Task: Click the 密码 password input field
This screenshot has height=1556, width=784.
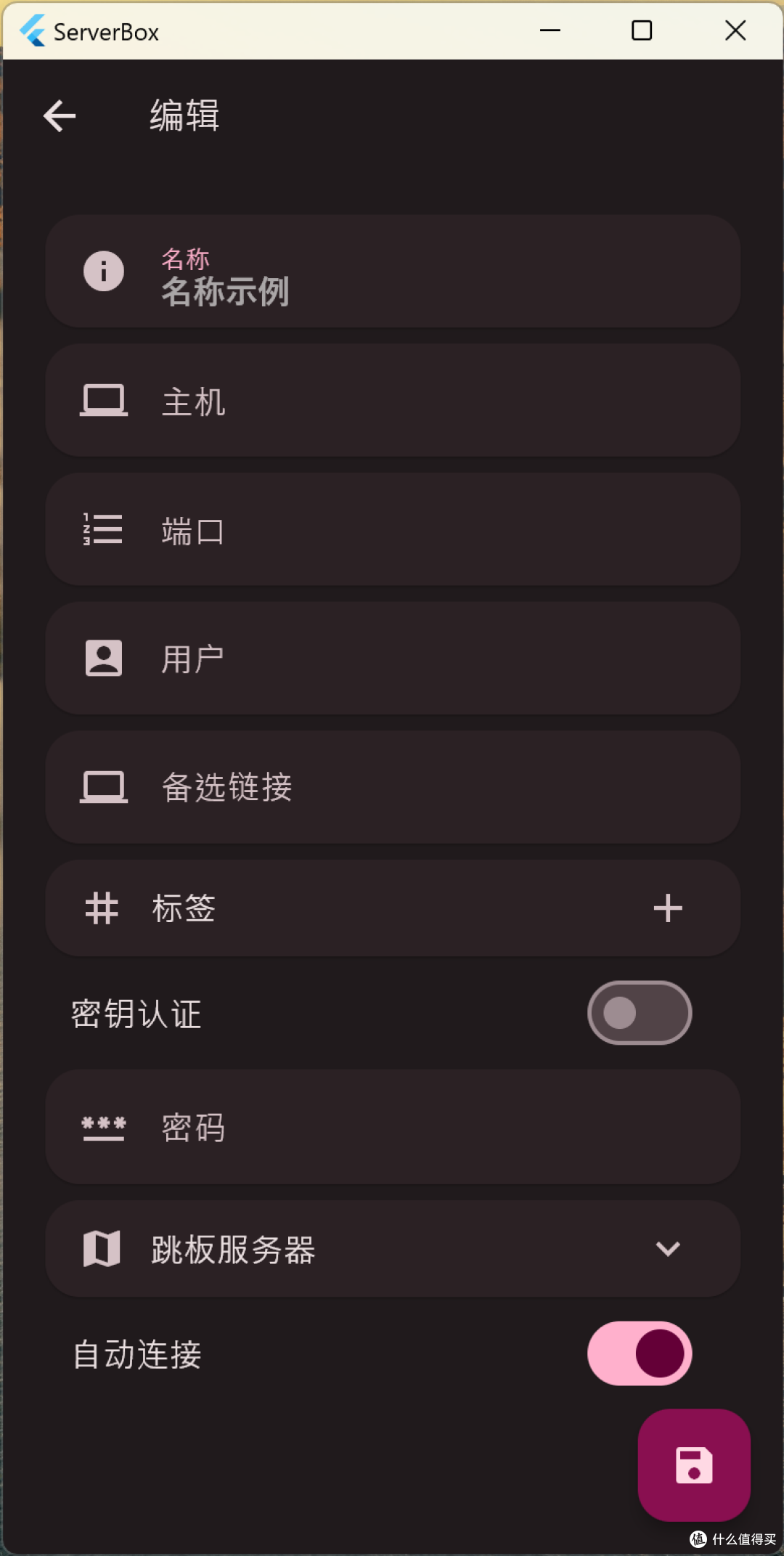Action: (392, 1126)
